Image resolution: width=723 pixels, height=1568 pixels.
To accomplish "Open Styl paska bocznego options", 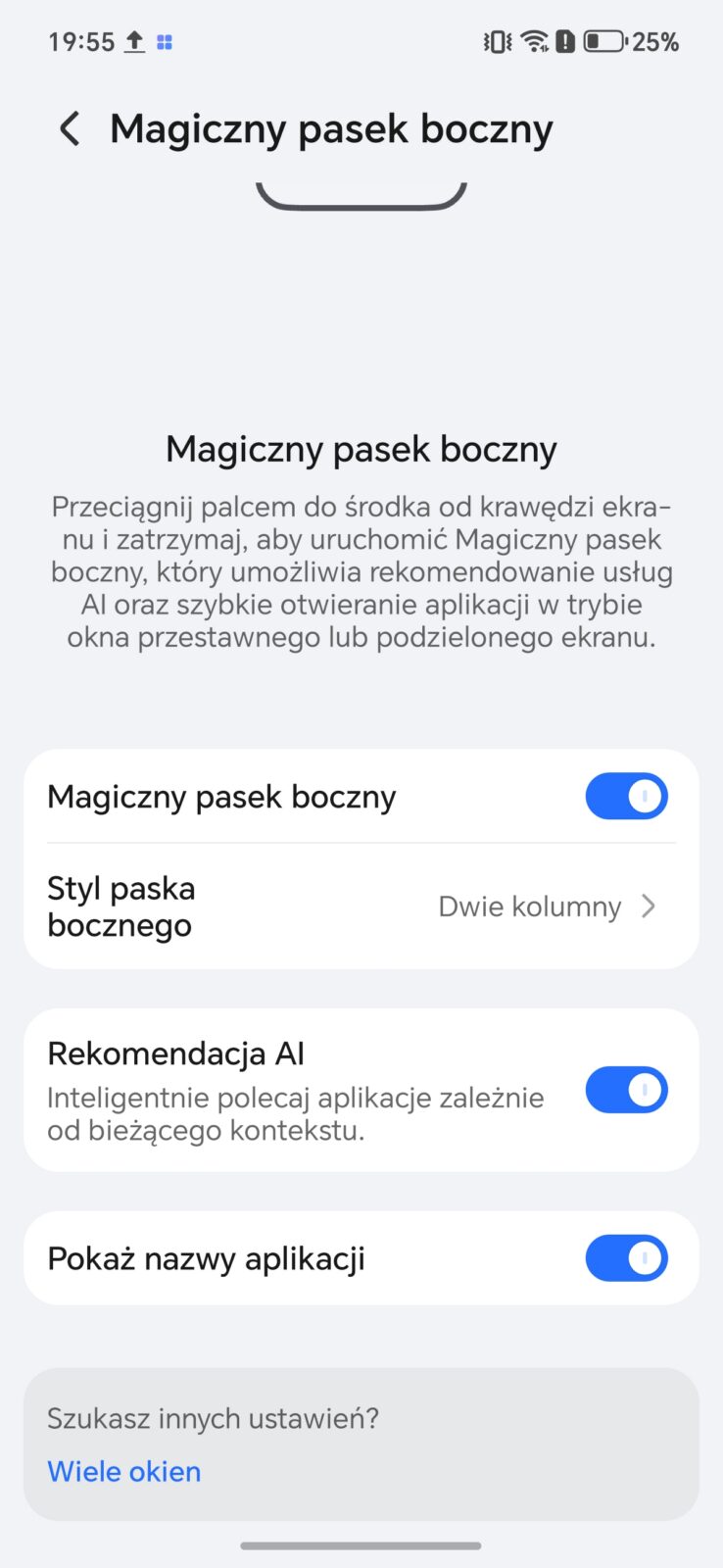I will [x=361, y=906].
